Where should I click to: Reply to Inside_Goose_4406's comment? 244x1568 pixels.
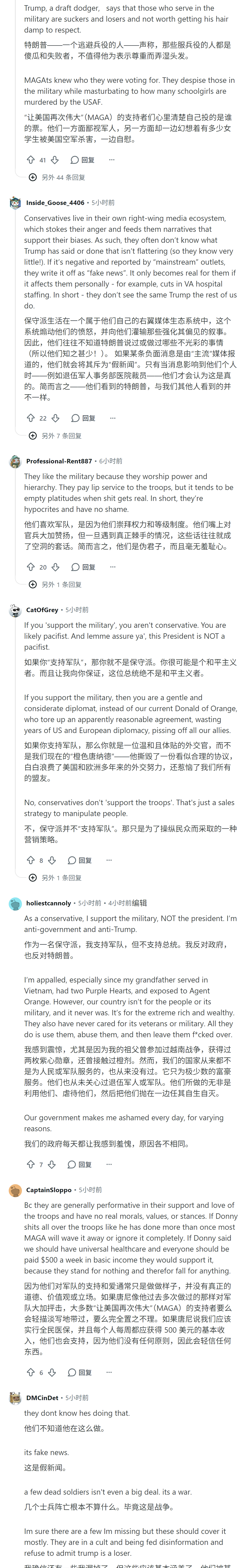[84, 418]
